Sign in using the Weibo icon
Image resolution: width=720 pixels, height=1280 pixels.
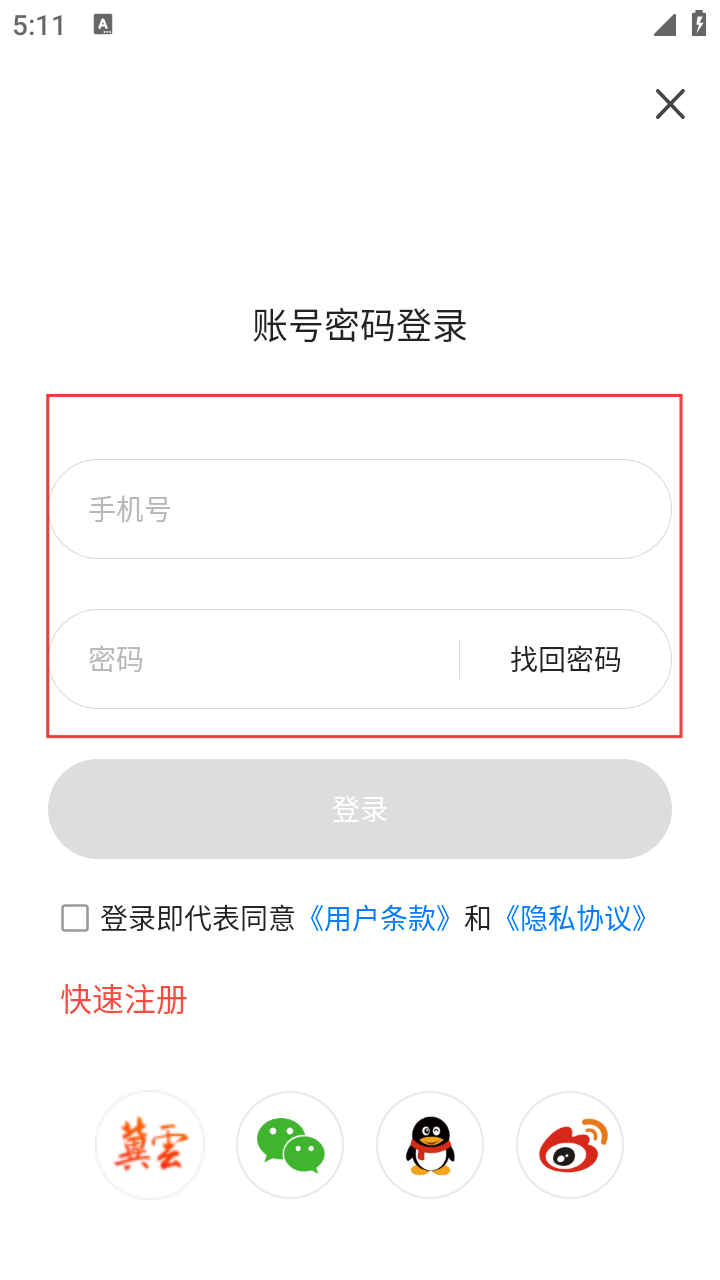pos(570,1145)
